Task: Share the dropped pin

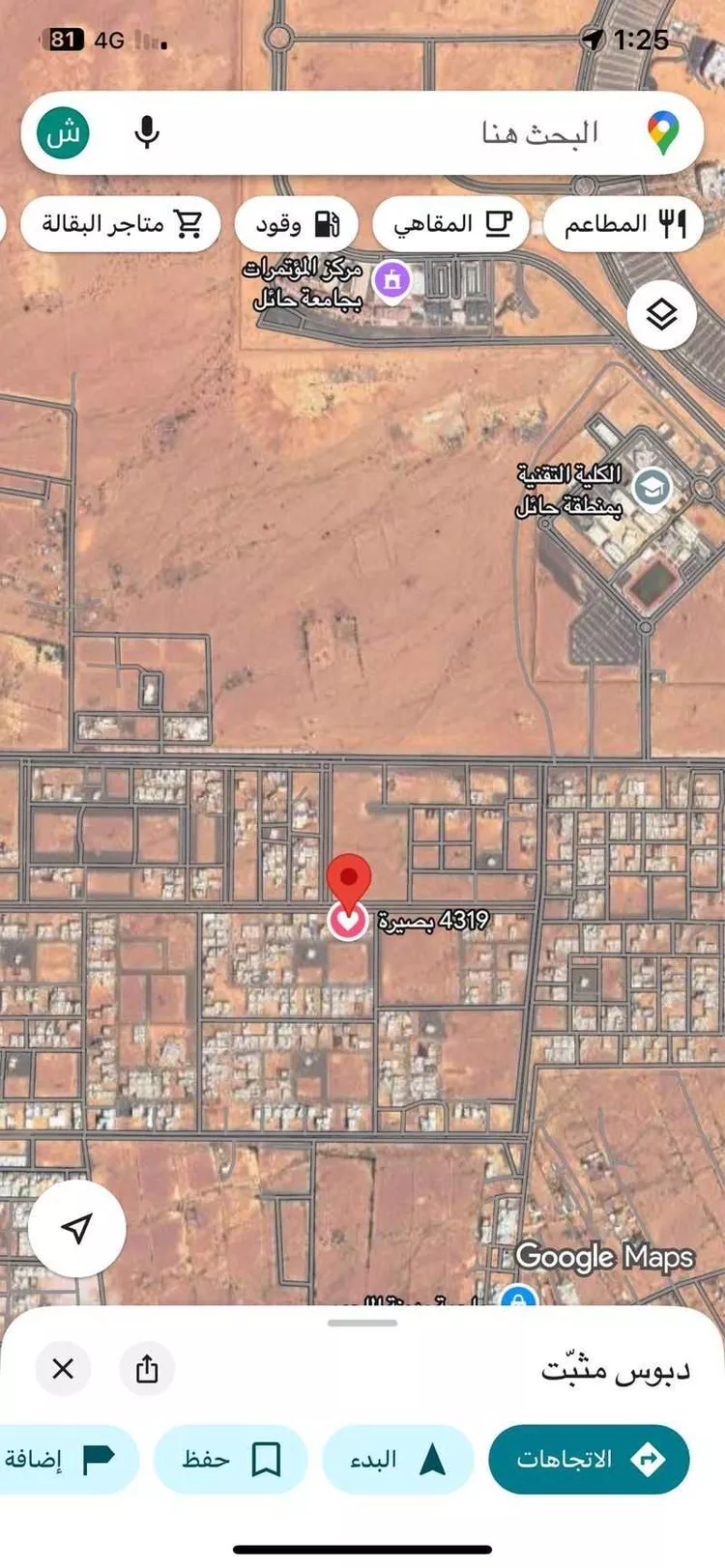Action: 147,1368
